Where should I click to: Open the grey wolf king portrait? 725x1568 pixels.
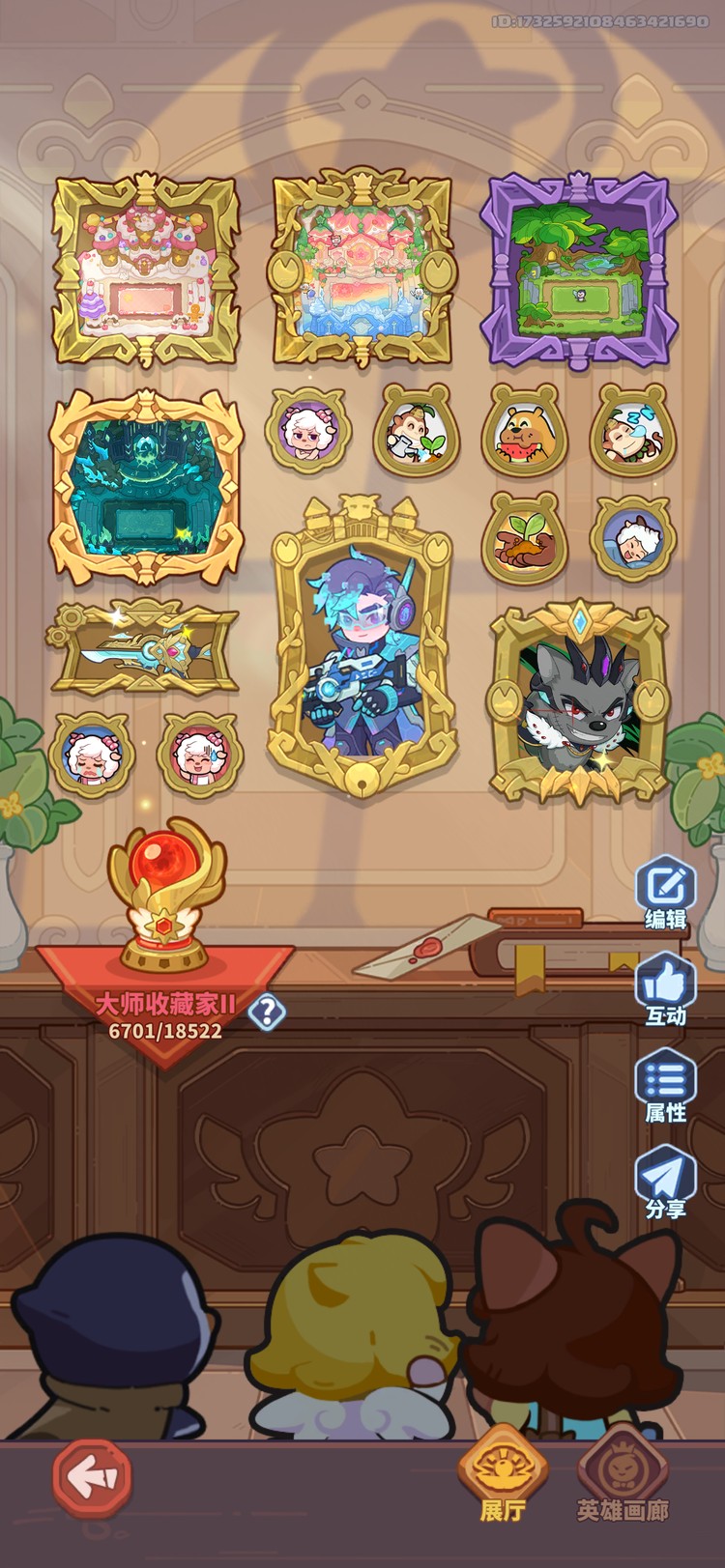[x=578, y=702]
